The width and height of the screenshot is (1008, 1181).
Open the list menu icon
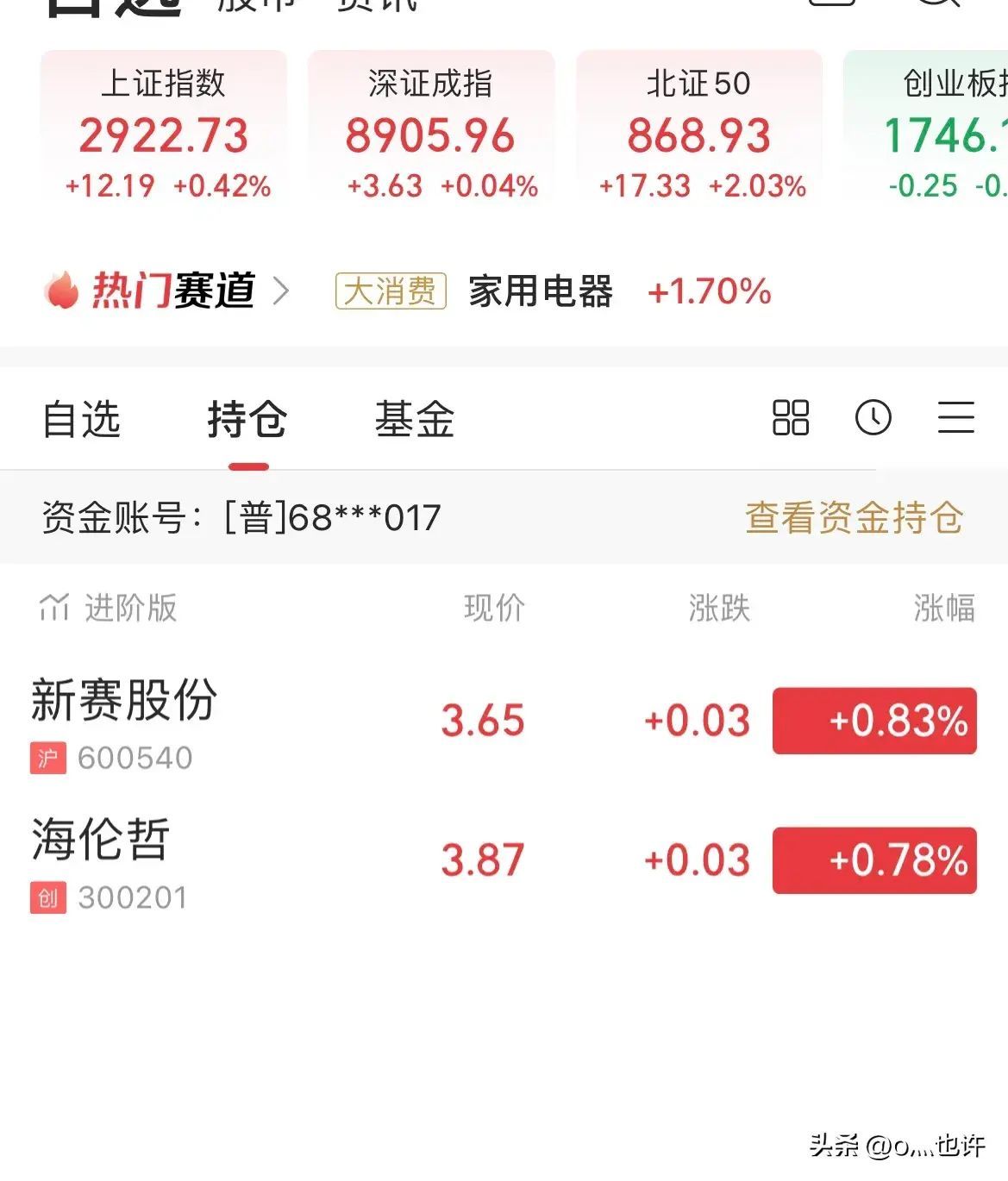(955, 418)
